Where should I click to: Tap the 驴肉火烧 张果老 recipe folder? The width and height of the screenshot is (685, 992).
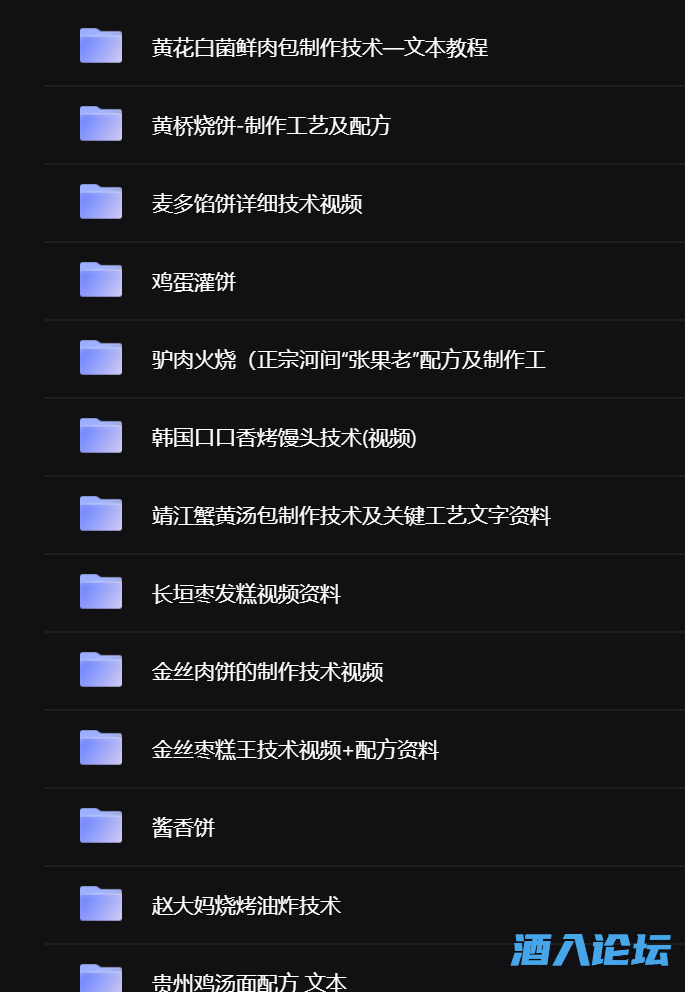click(348, 360)
